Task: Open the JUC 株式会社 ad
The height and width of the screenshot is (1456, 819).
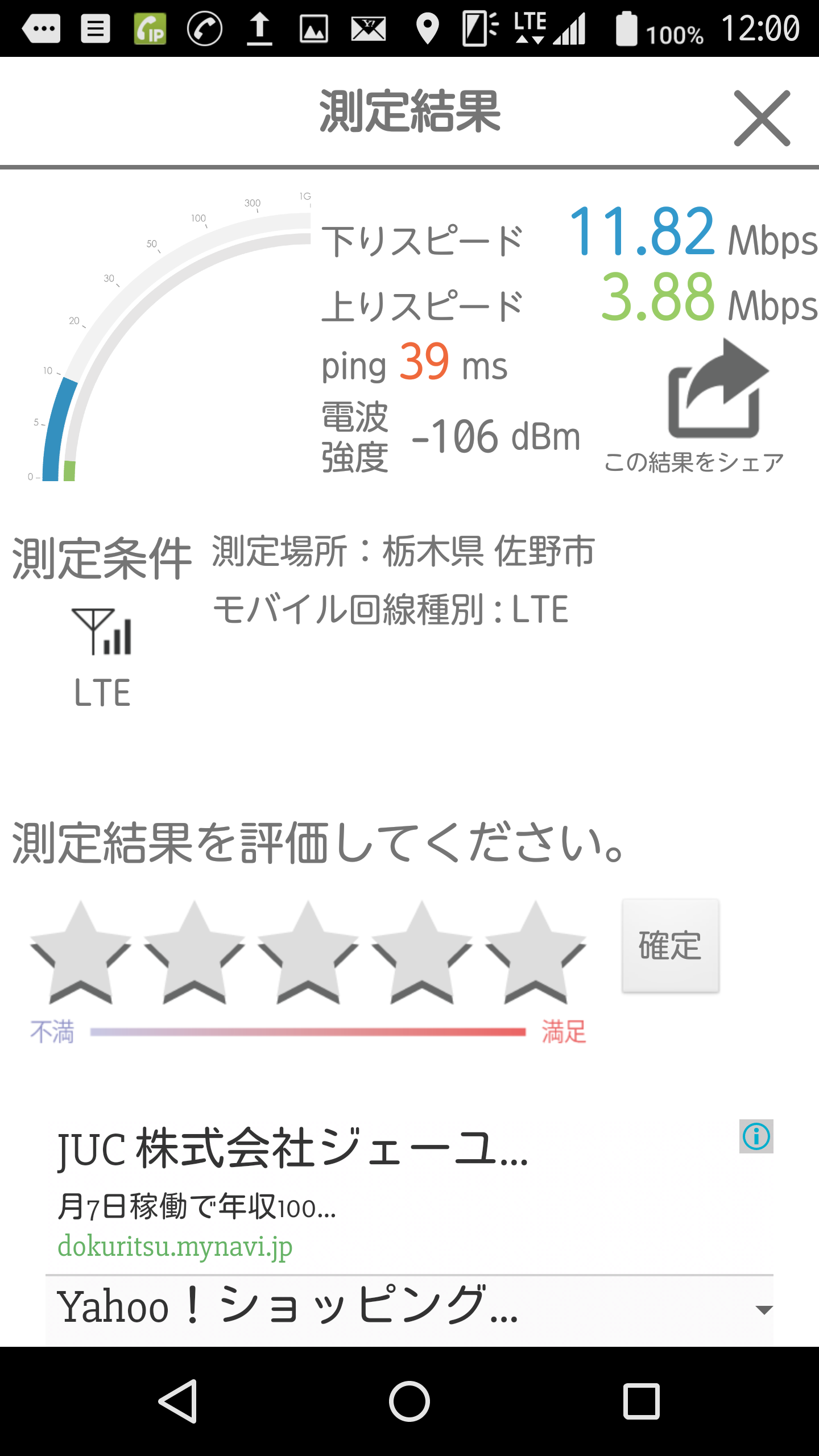Action: pos(293,1150)
